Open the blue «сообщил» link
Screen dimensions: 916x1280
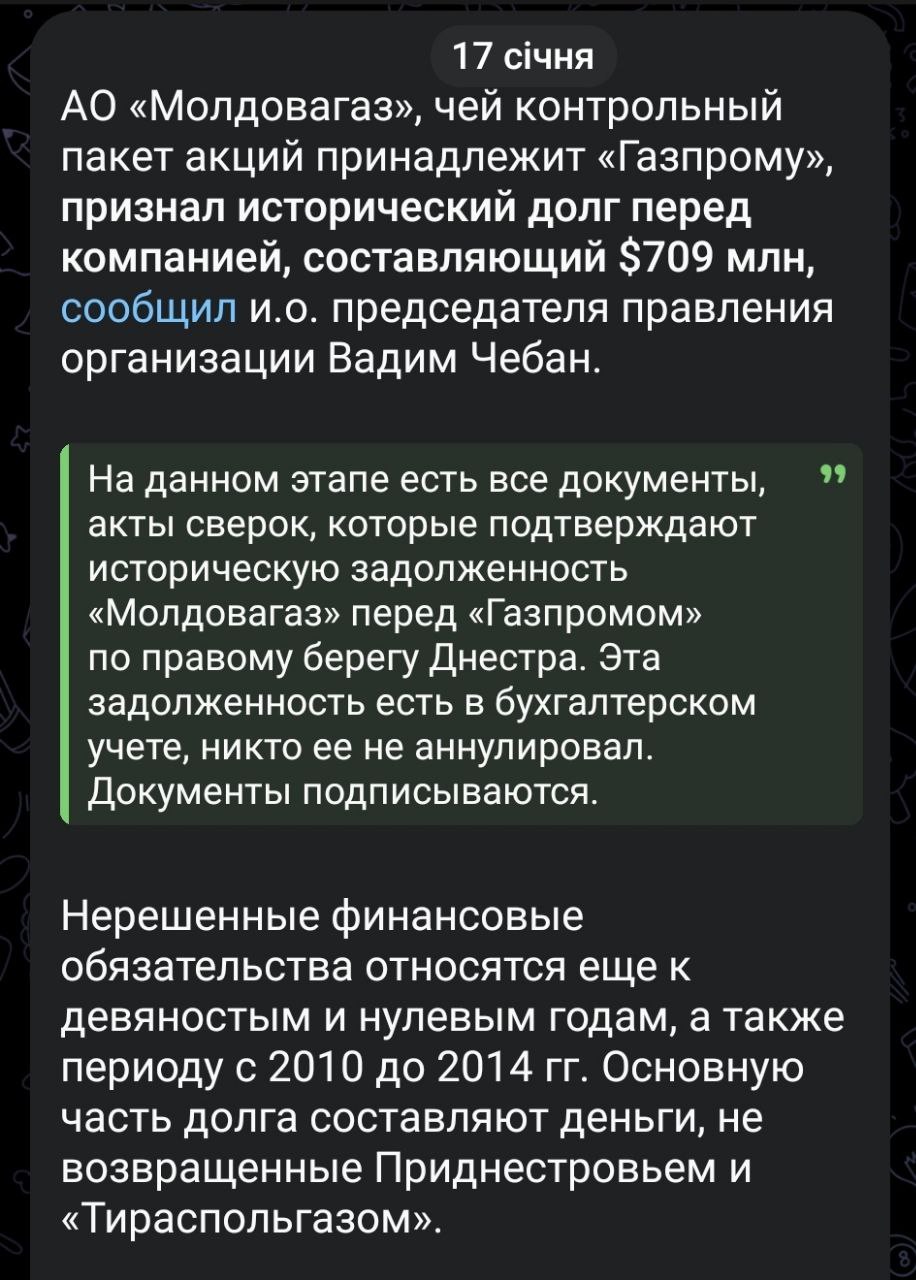(149, 309)
